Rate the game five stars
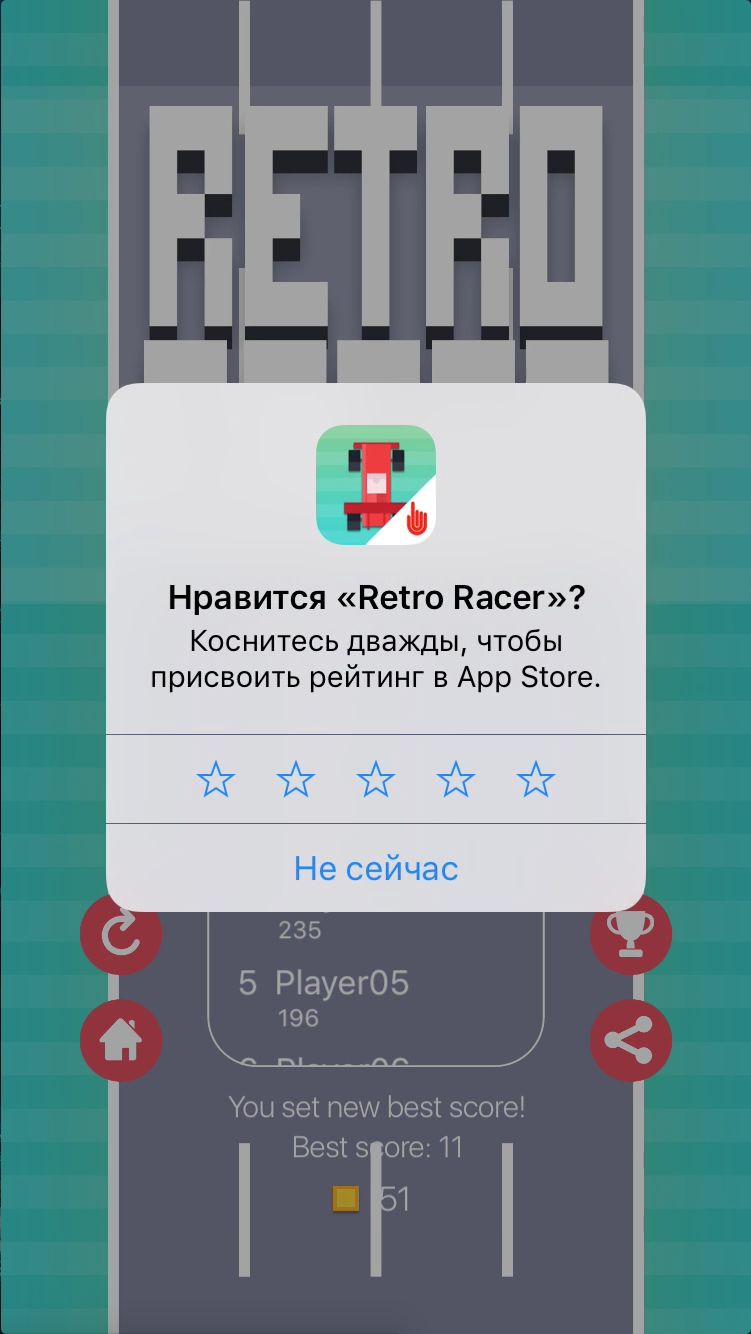Image resolution: width=751 pixels, height=1334 pixels. (536, 779)
